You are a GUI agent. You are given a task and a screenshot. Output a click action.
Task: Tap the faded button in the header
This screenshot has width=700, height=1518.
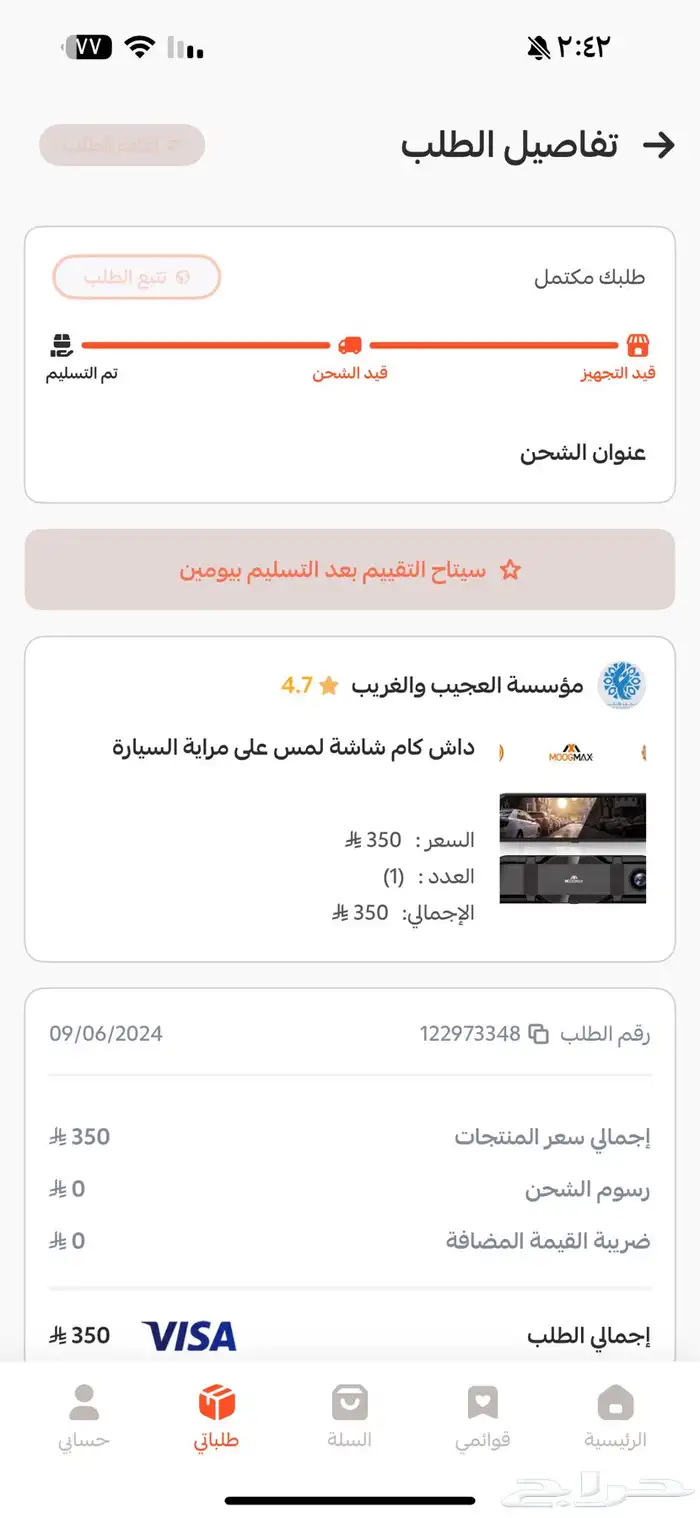(122, 145)
